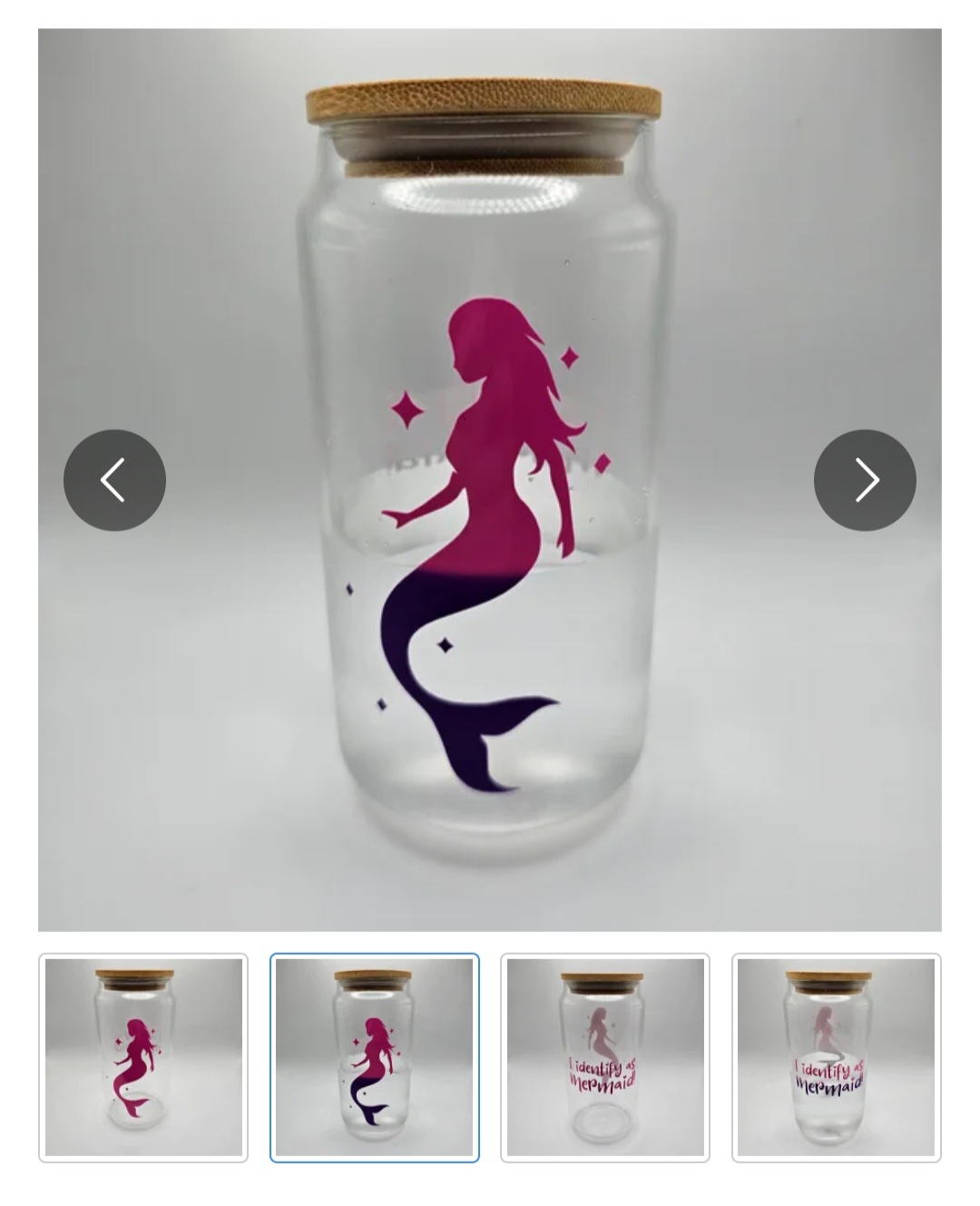The image size is (980, 1206).
Task: Select the first thumbnail with the all-pink mermaid
Action: [143, 1057]
